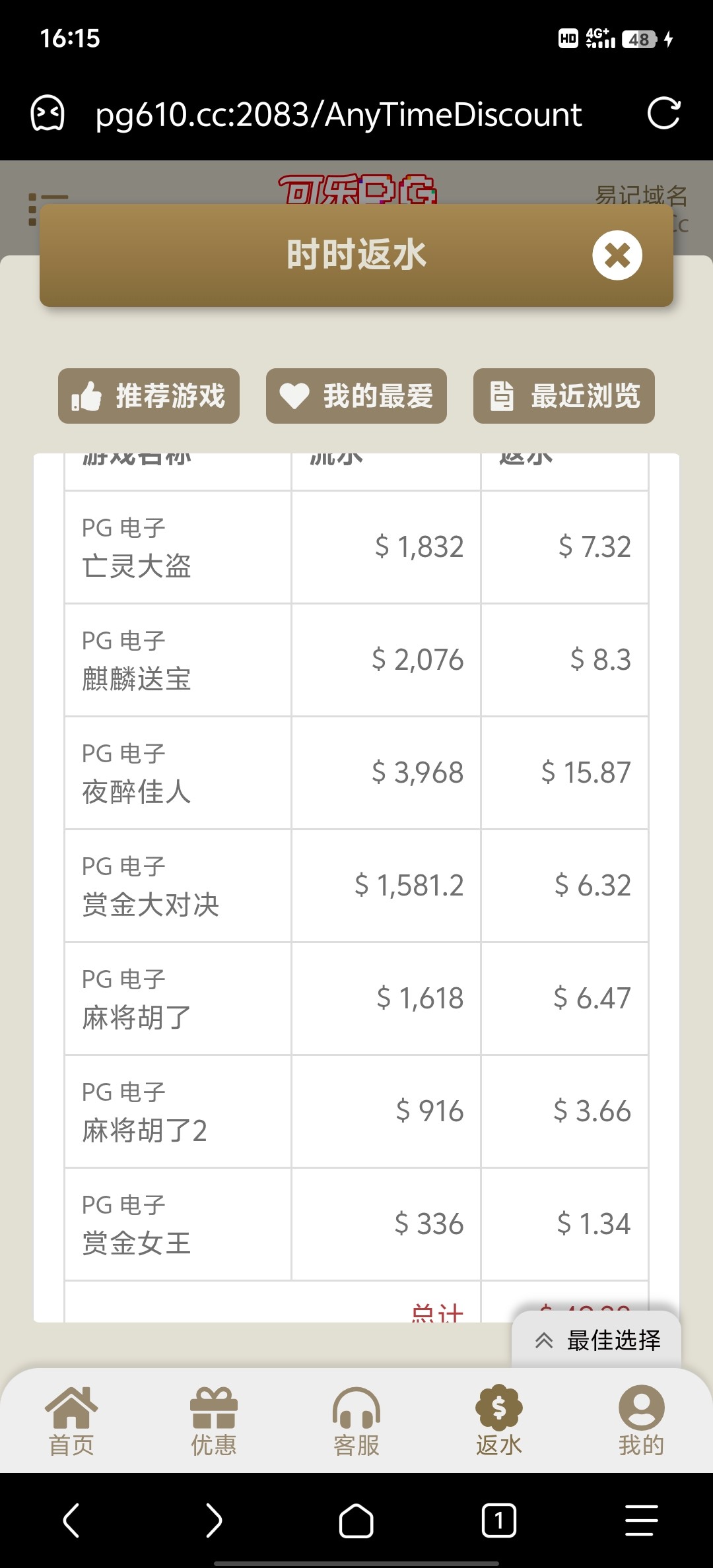The height and width of the screenshot is (1568, 713).
Task: Expand the 最佳选择 panel
Action: tap(597, 1340)
